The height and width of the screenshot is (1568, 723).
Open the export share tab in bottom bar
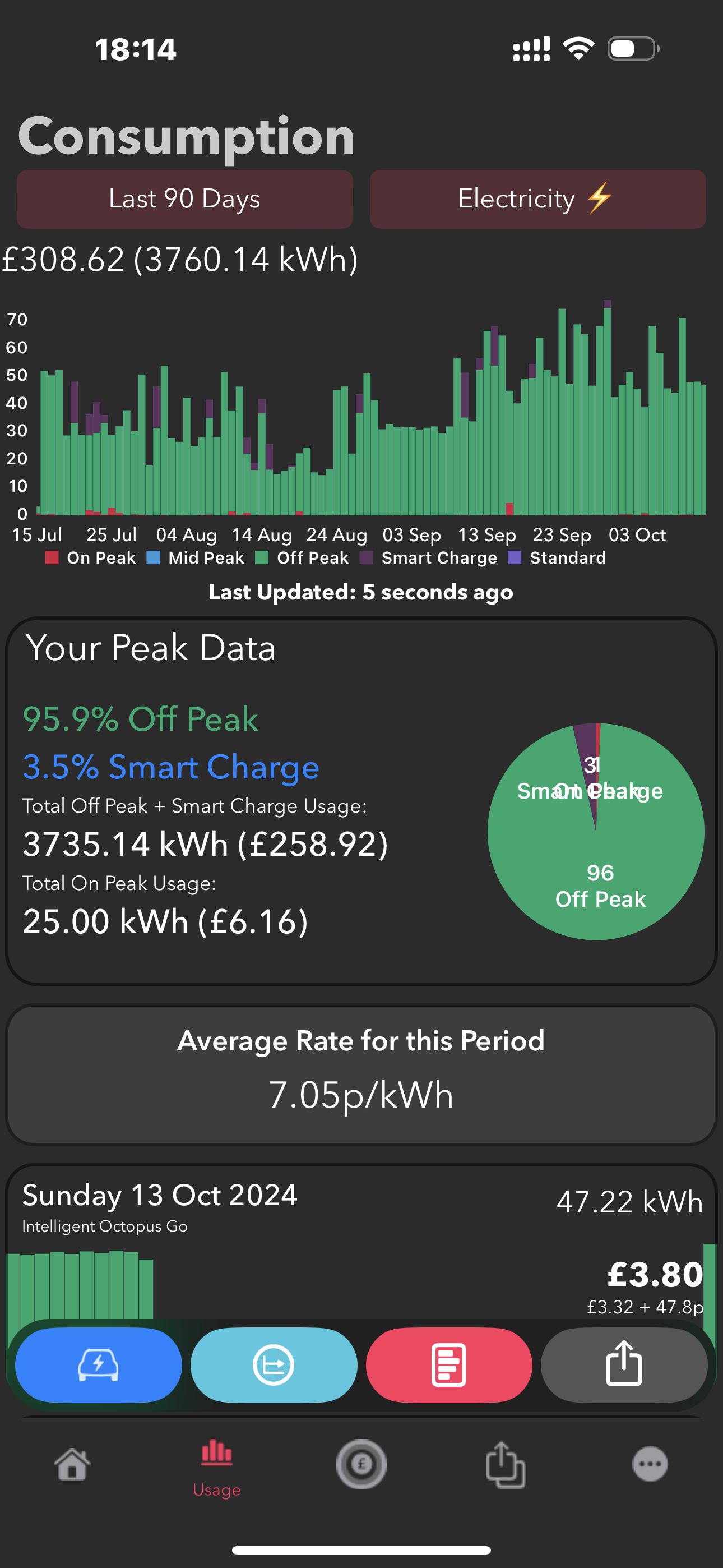[506, 1464]
